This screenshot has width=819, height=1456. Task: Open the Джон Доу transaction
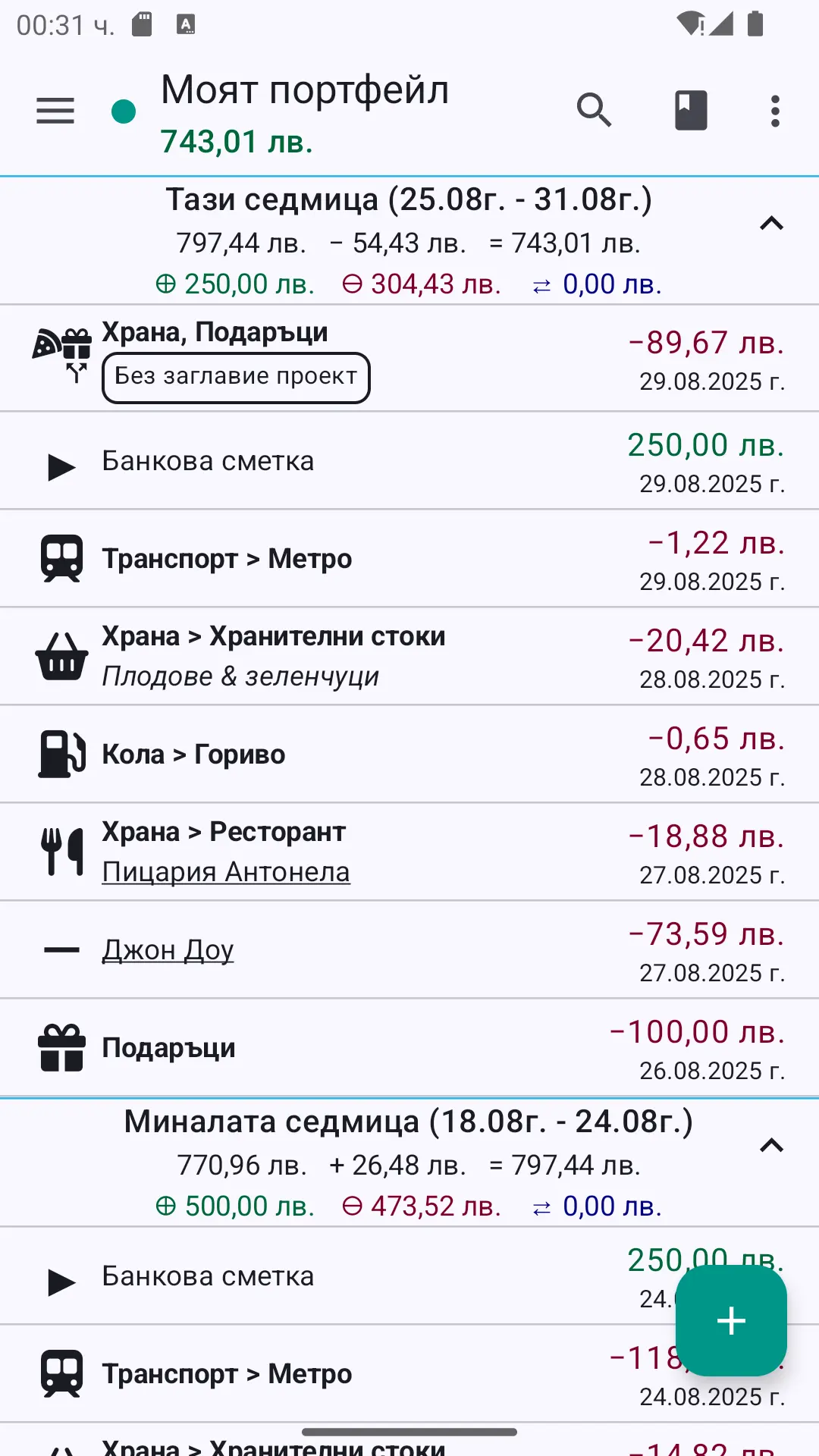pyautogui.click(x=409, y=950)
